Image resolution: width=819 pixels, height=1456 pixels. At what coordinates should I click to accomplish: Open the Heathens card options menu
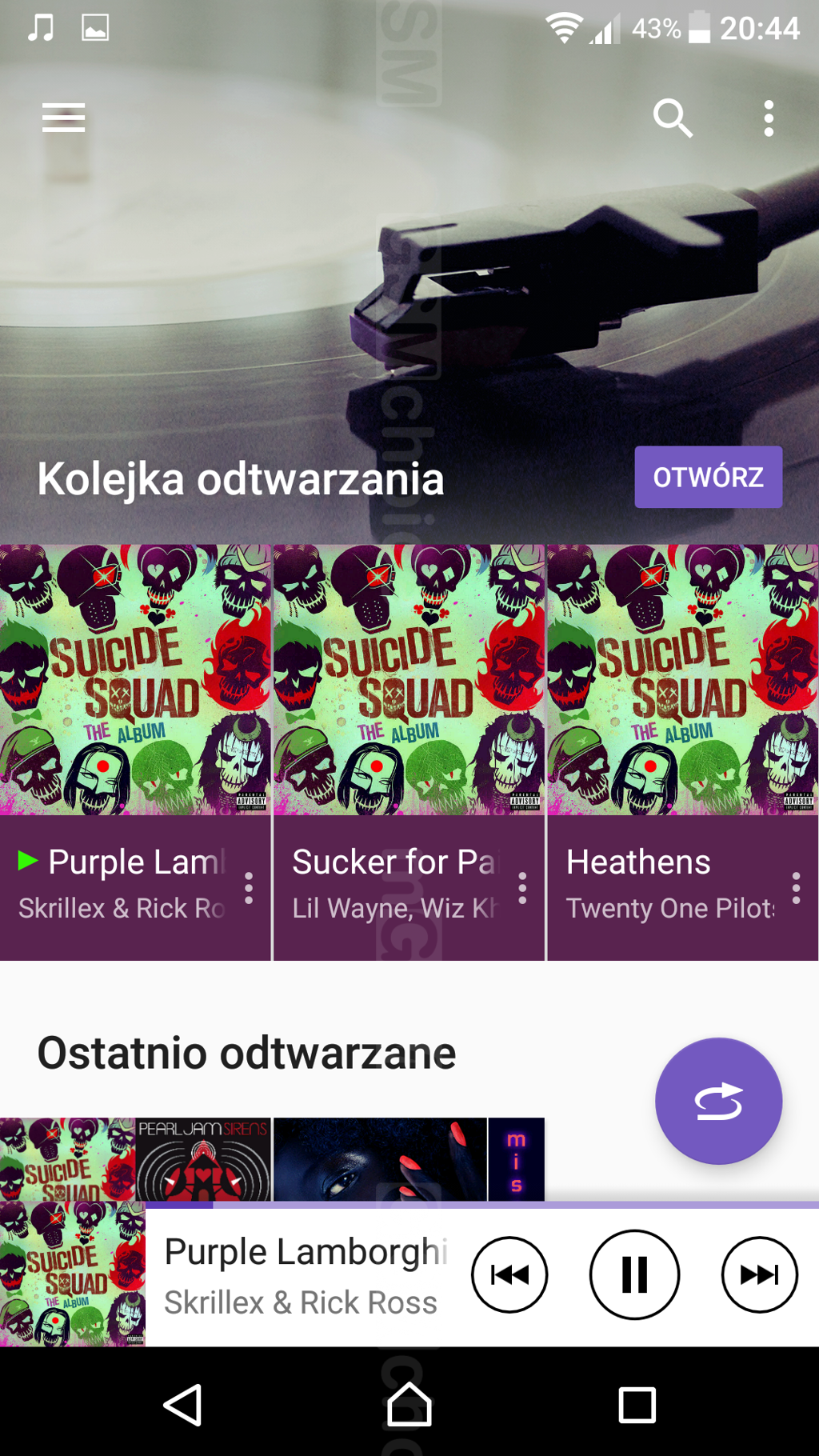coord(796,888)
